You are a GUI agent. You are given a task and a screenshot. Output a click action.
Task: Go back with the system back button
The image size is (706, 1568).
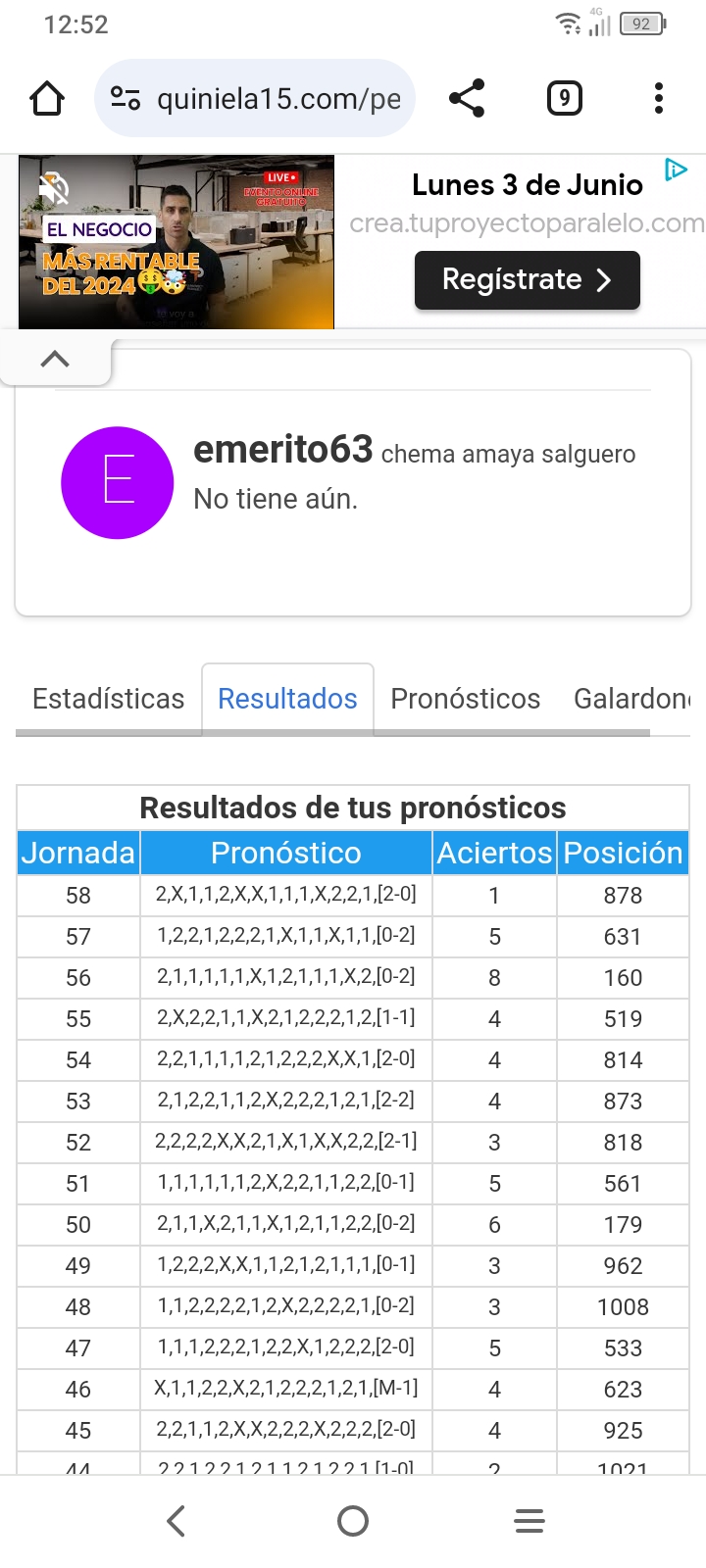click(x=176, y=1521)
